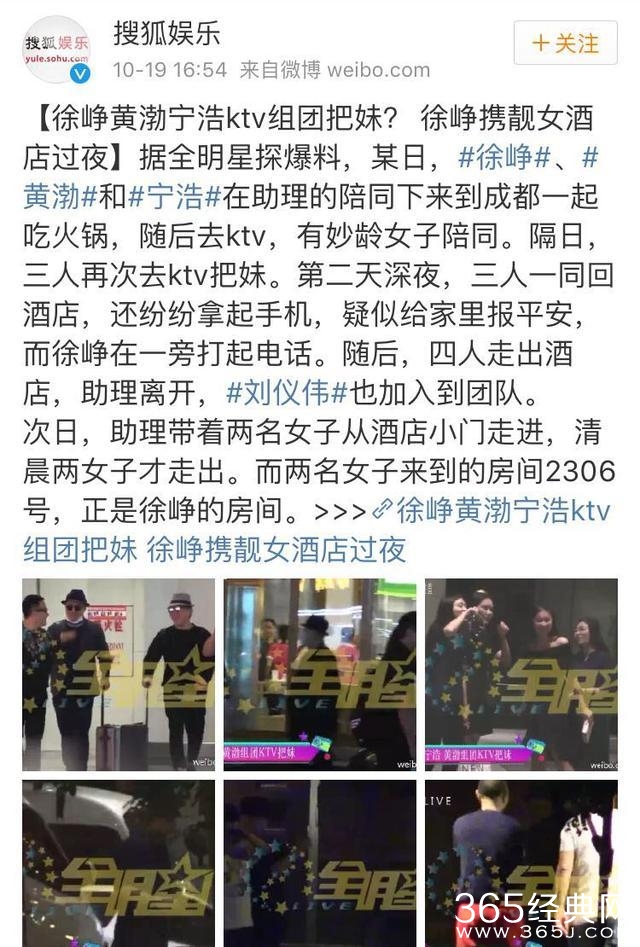The image size is (640, 947).
Task: Follow 搜狐娱乐 with the 关注 button
Action: tap(565, 44)
